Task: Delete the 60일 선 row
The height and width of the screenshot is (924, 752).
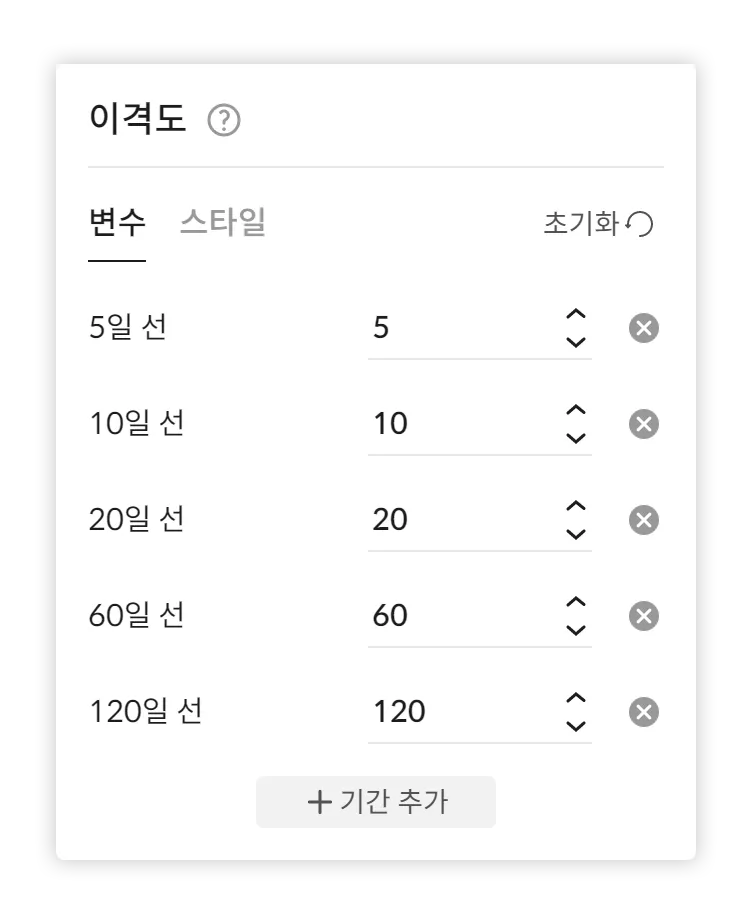Action: tap(645, 616)
